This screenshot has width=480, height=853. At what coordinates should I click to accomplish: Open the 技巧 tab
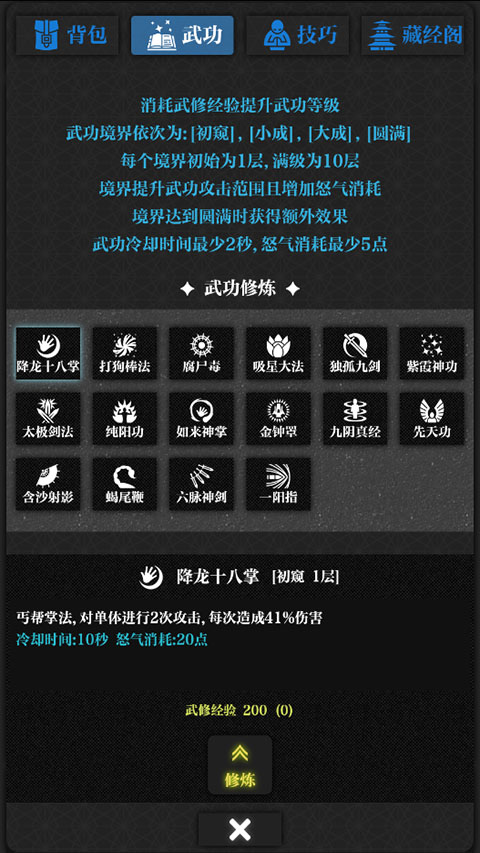click(x=298, y=35)
